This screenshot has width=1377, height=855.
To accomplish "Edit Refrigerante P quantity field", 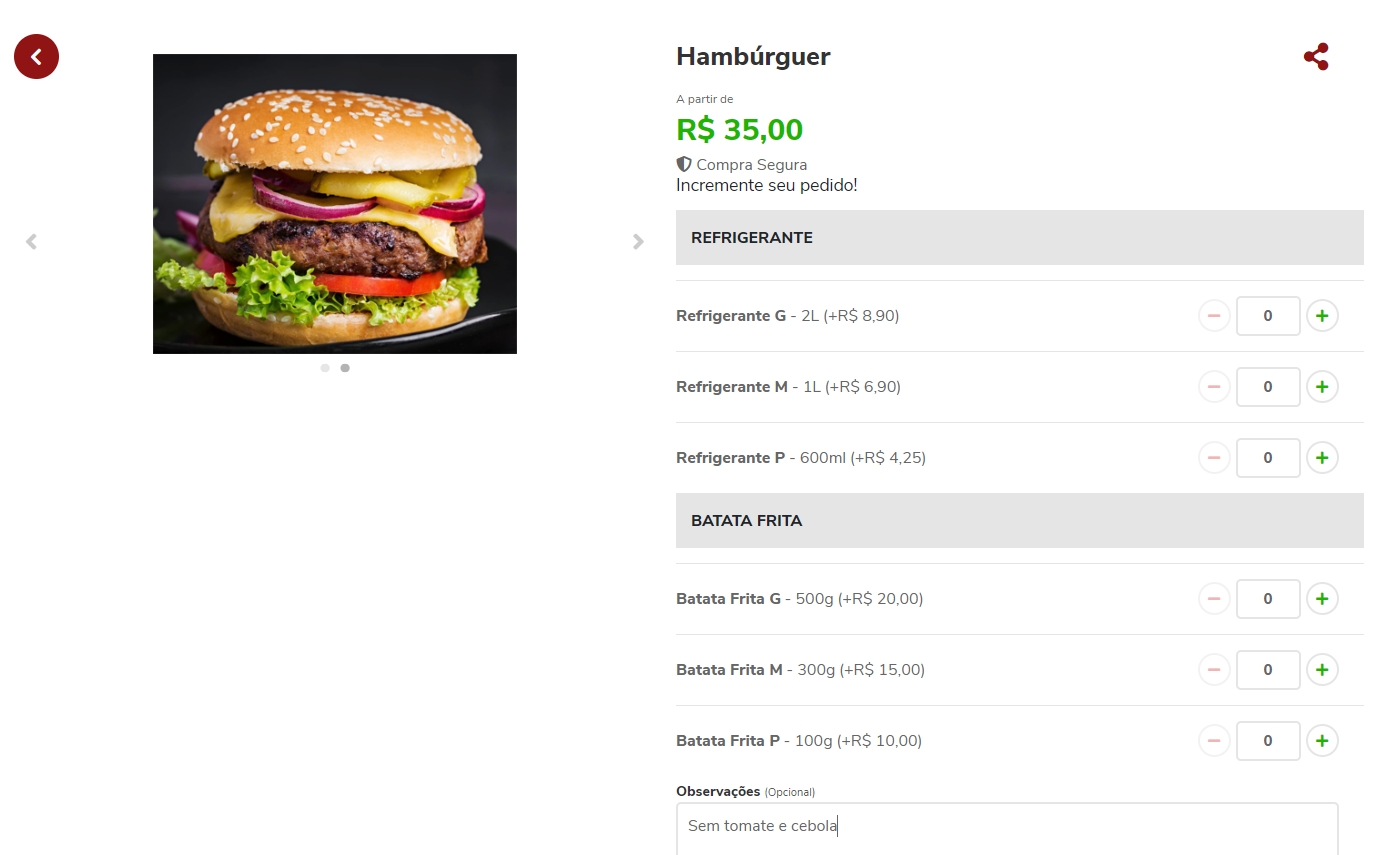I will pyautogui.click(x=1268, y=458).
